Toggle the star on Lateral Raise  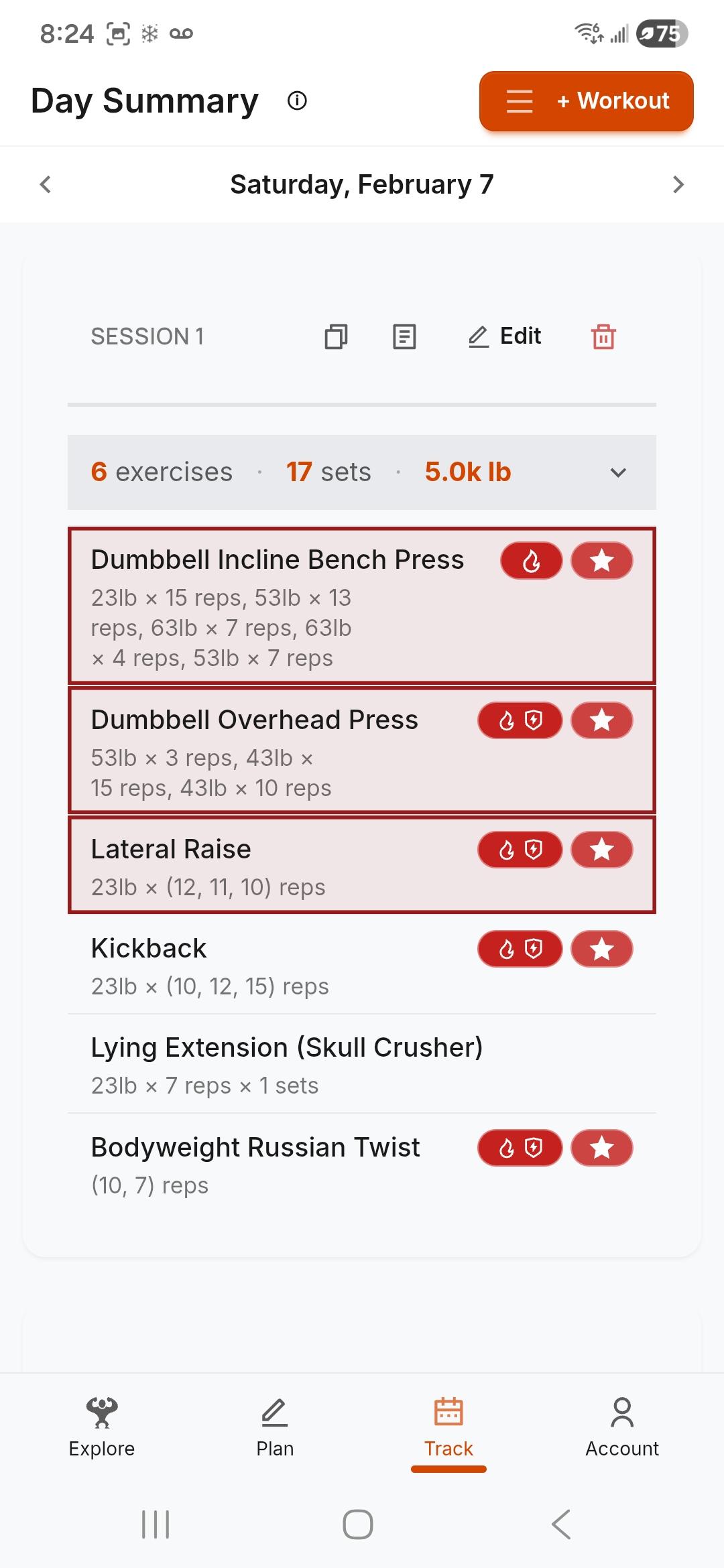click(x=601, y=849)
